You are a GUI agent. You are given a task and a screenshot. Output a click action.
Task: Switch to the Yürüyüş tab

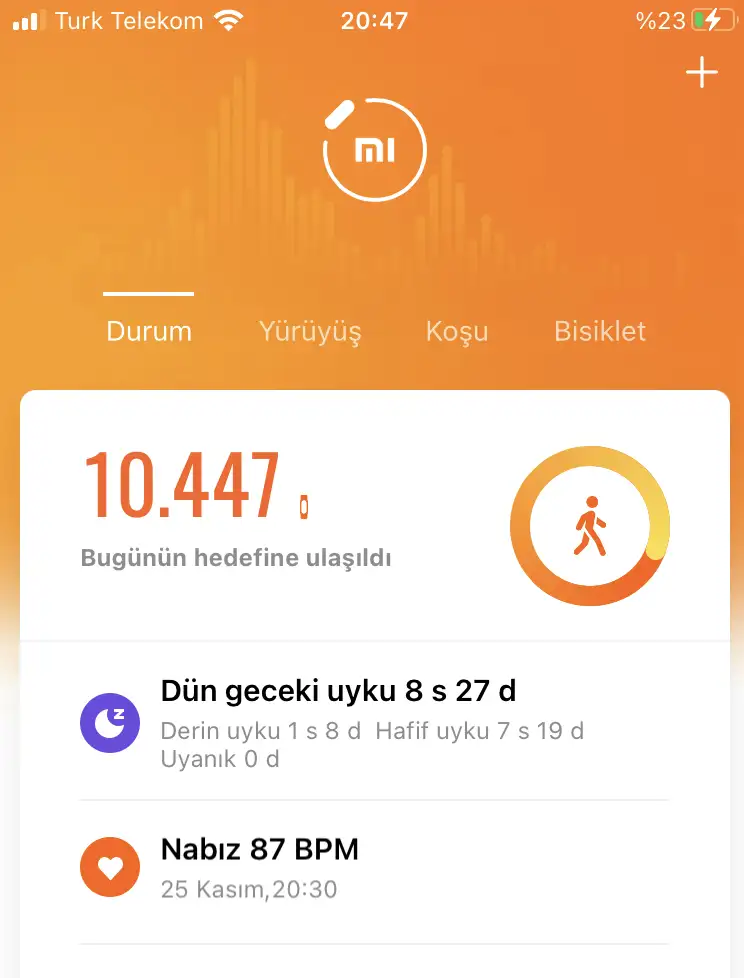[x=310, y=331]
